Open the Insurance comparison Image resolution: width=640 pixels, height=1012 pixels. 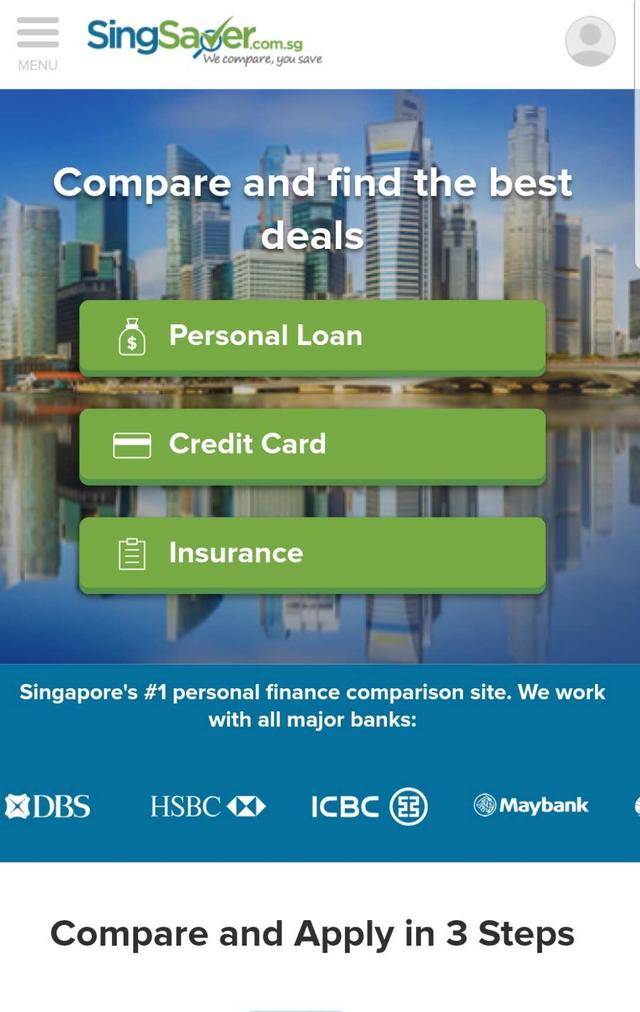312,554
